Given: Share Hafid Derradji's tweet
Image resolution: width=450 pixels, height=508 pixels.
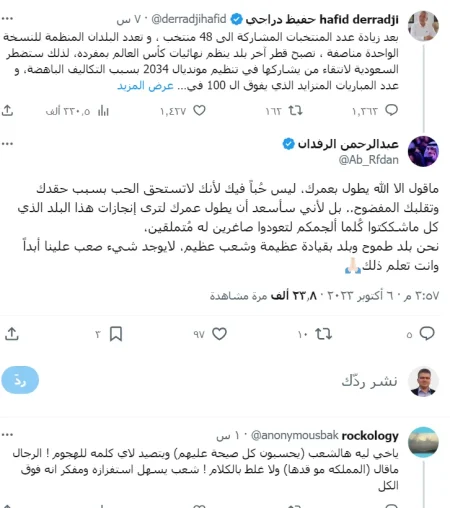Looking at the screenshot, I should coord(7,110).
